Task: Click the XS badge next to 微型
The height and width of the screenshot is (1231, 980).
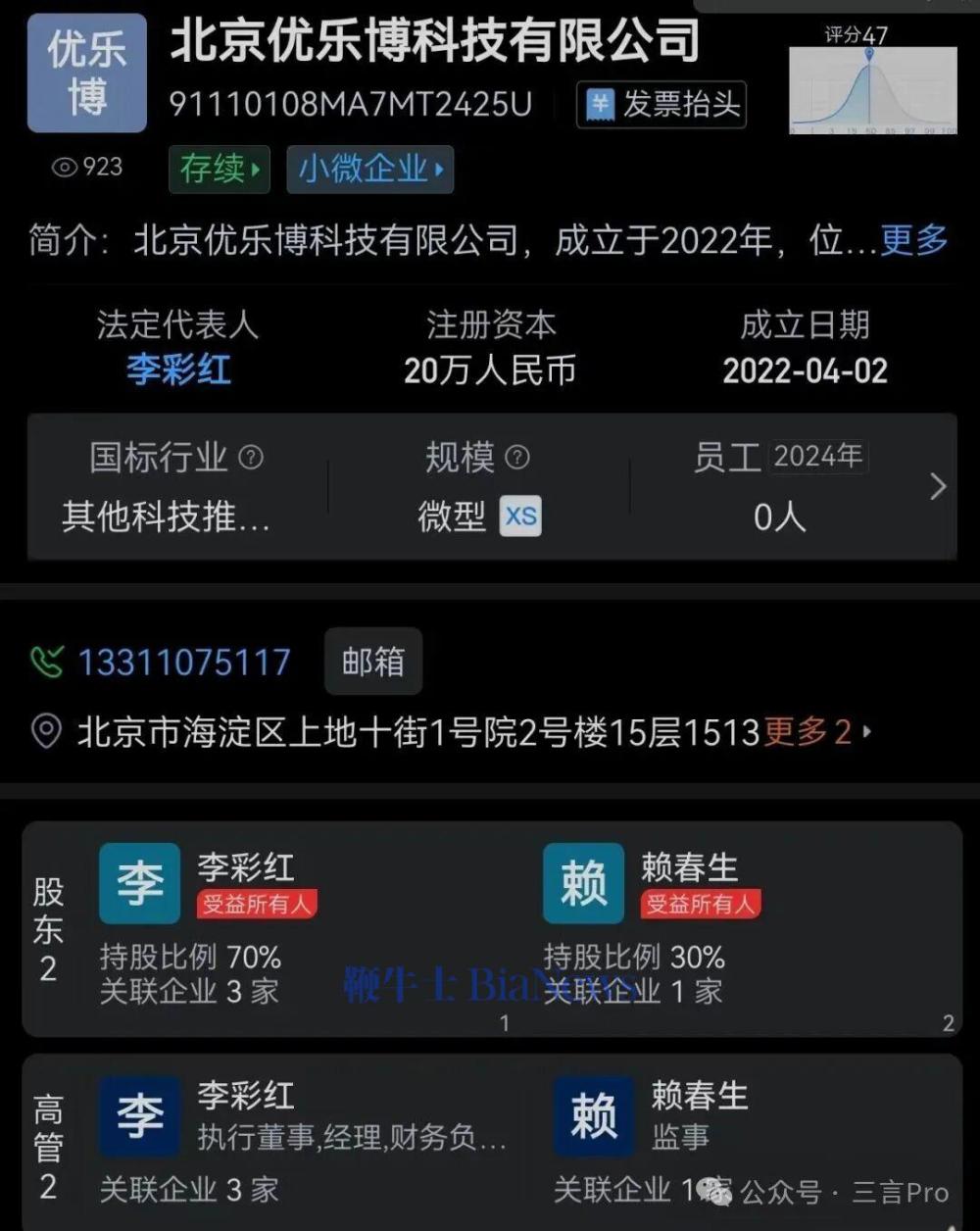Action: [520, 517]
